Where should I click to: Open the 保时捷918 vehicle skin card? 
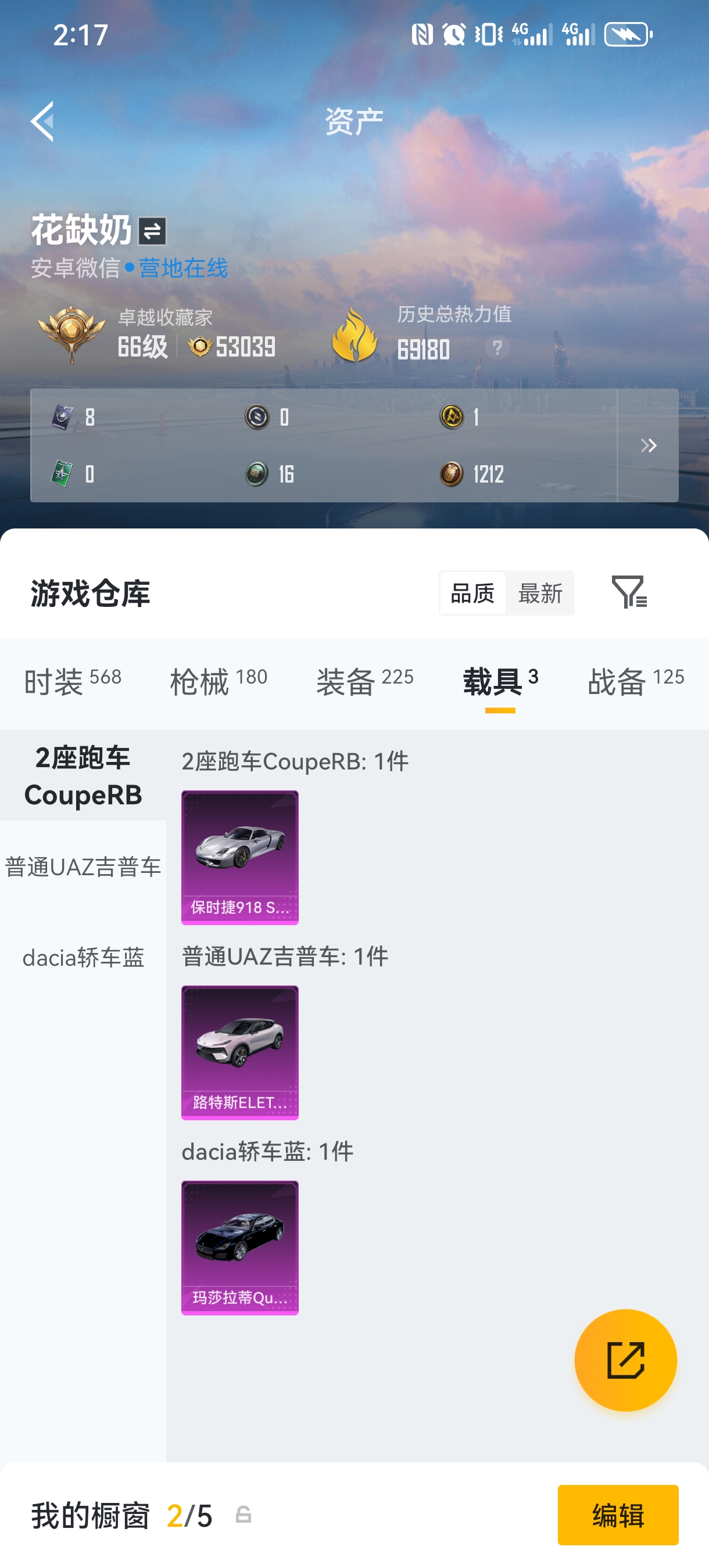click(240, 857)
